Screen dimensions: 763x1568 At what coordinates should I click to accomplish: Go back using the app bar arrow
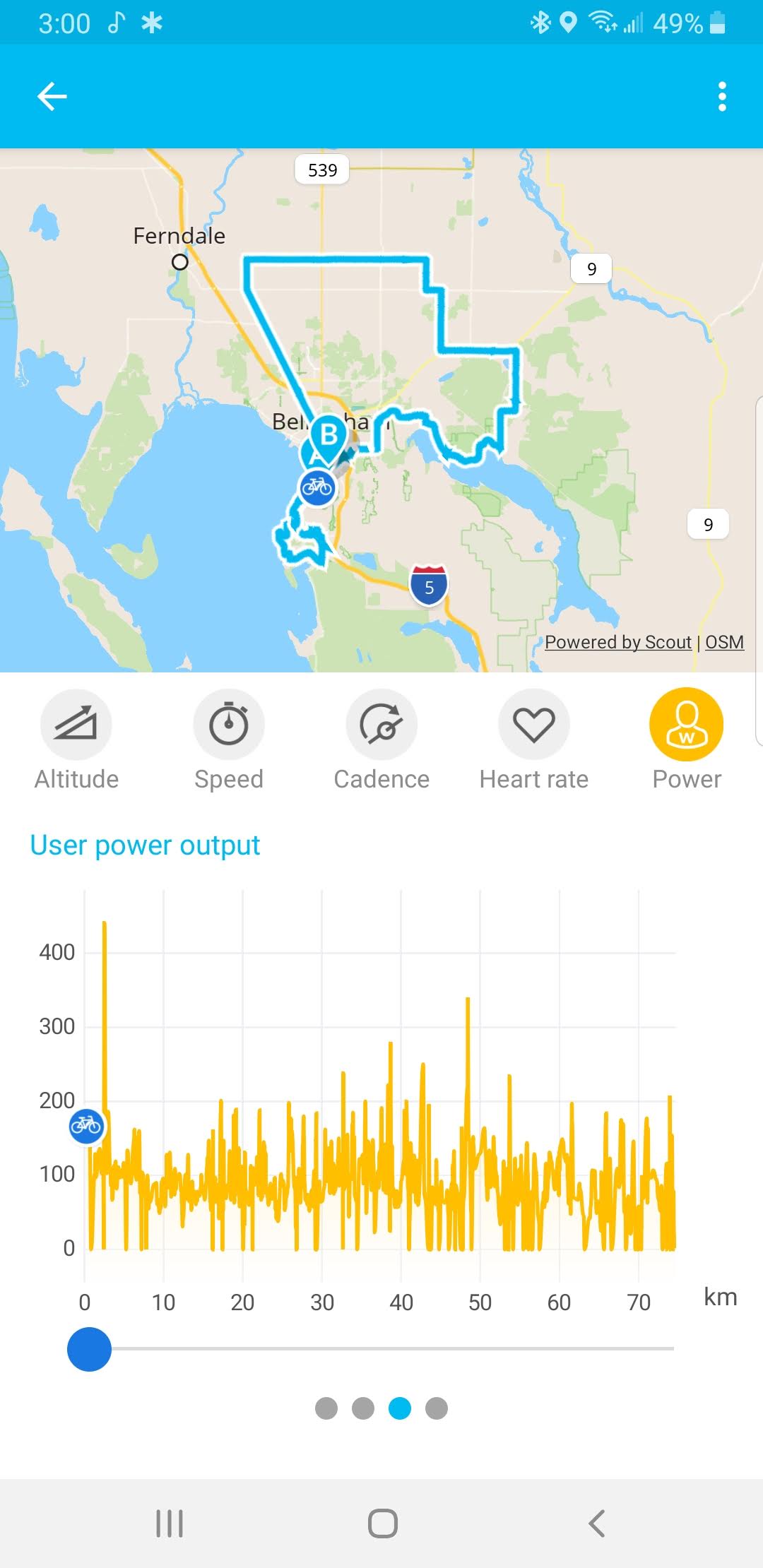pyautogui.click(x=52, y=97)
